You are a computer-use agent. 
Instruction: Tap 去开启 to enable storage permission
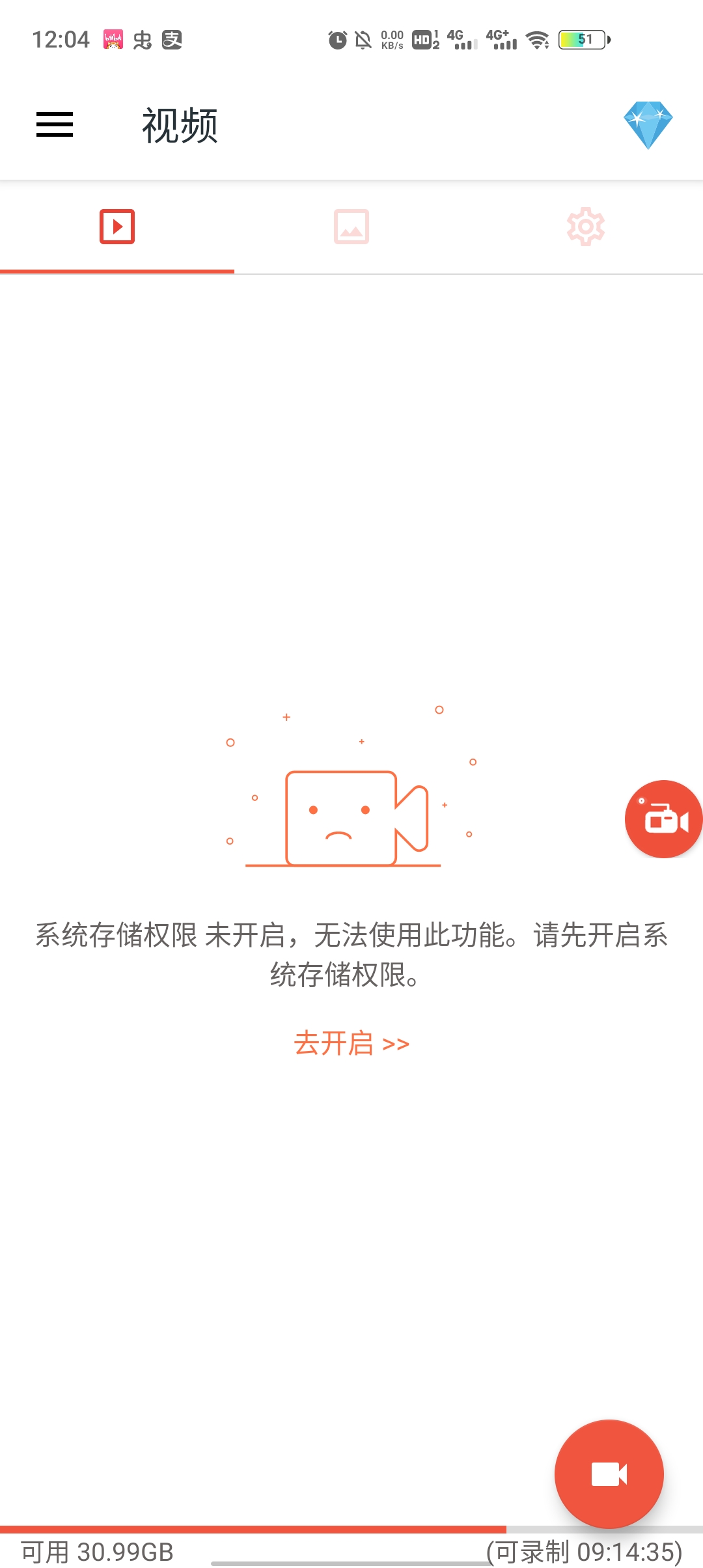[x=351, y=1042]
